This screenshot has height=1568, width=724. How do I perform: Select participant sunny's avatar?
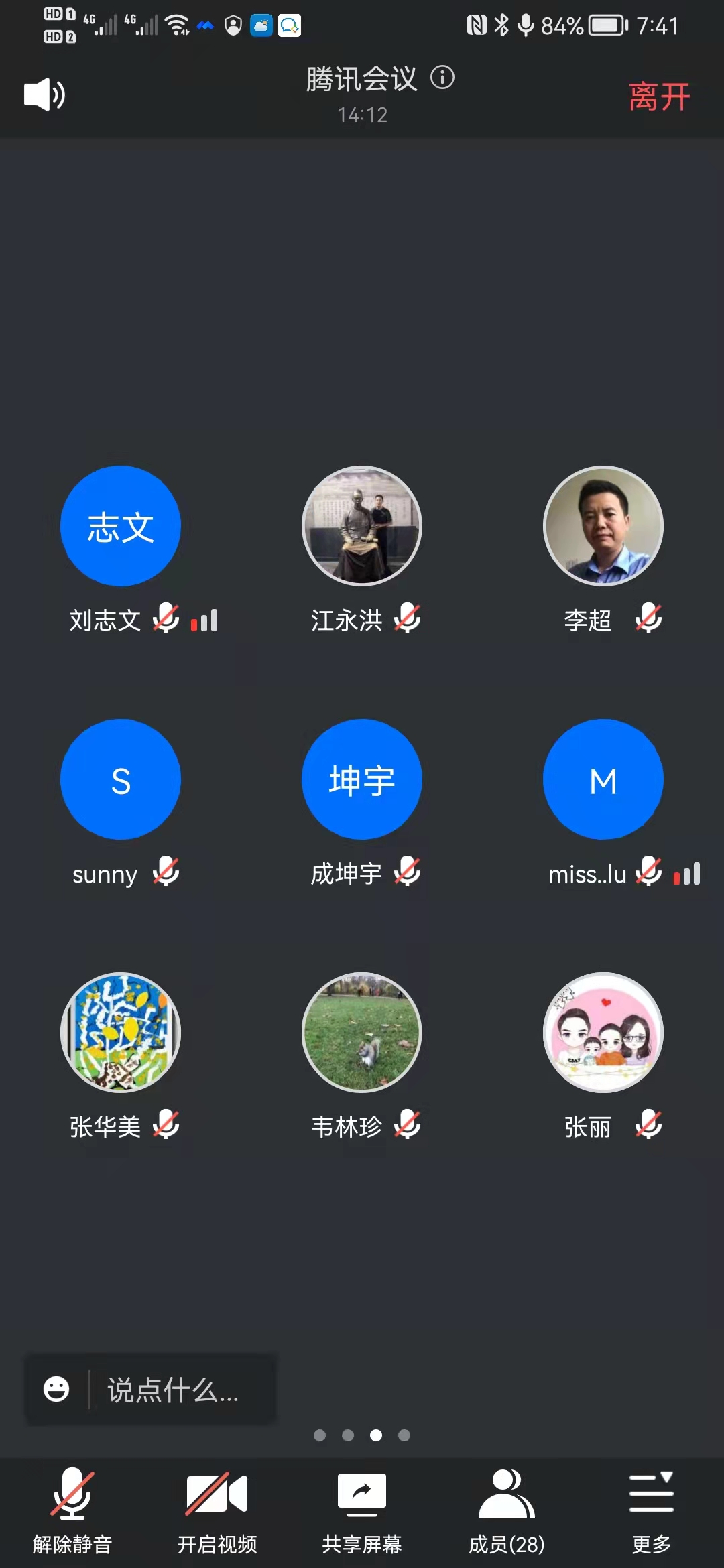click(121, 779)
